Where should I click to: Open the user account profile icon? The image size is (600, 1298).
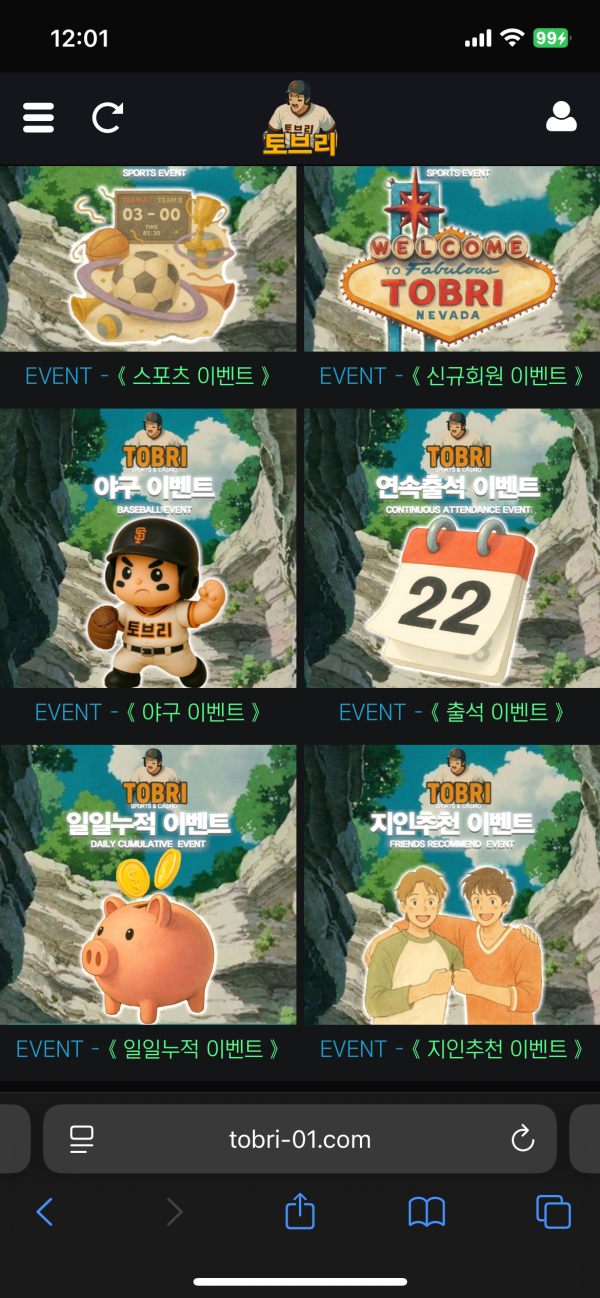(x=561, y=117)
